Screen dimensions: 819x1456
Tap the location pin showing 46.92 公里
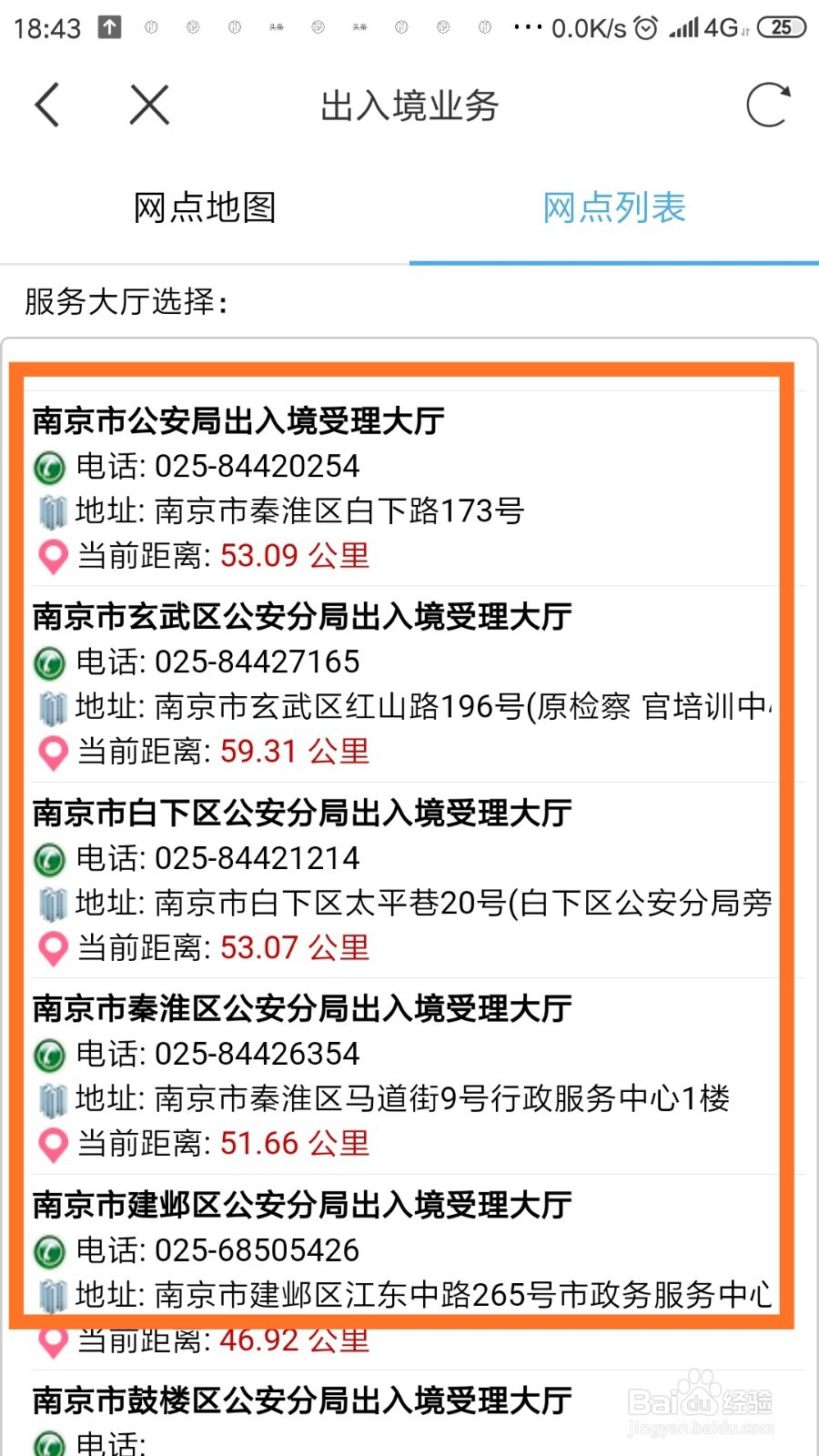pos(53,1340)
